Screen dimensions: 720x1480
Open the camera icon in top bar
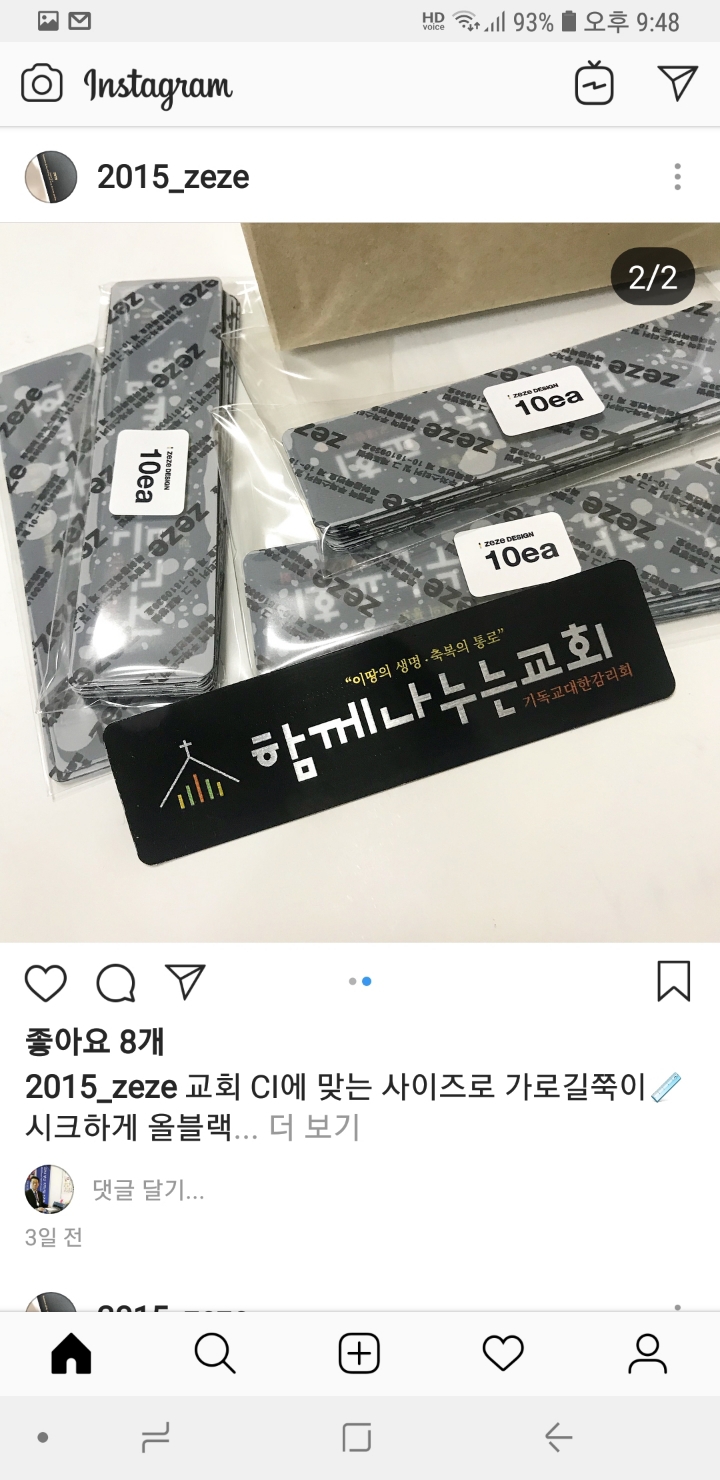click(42, 84)
